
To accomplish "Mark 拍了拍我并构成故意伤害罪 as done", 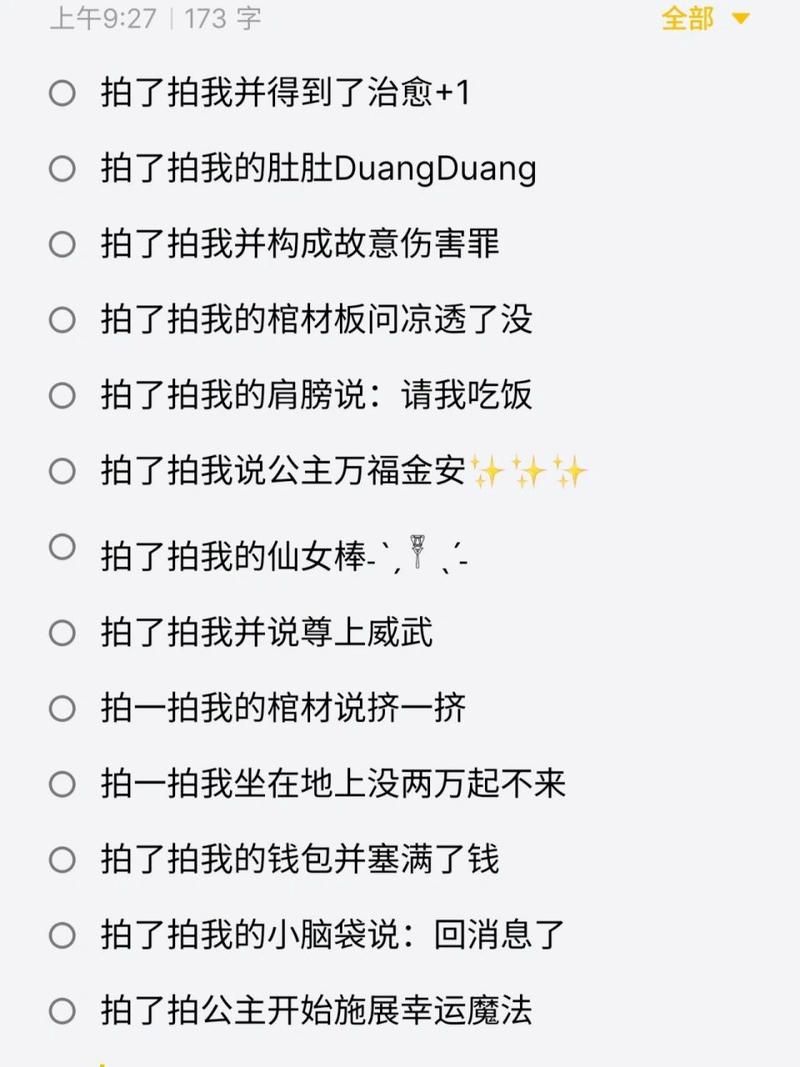I will (x=62, y=244).
